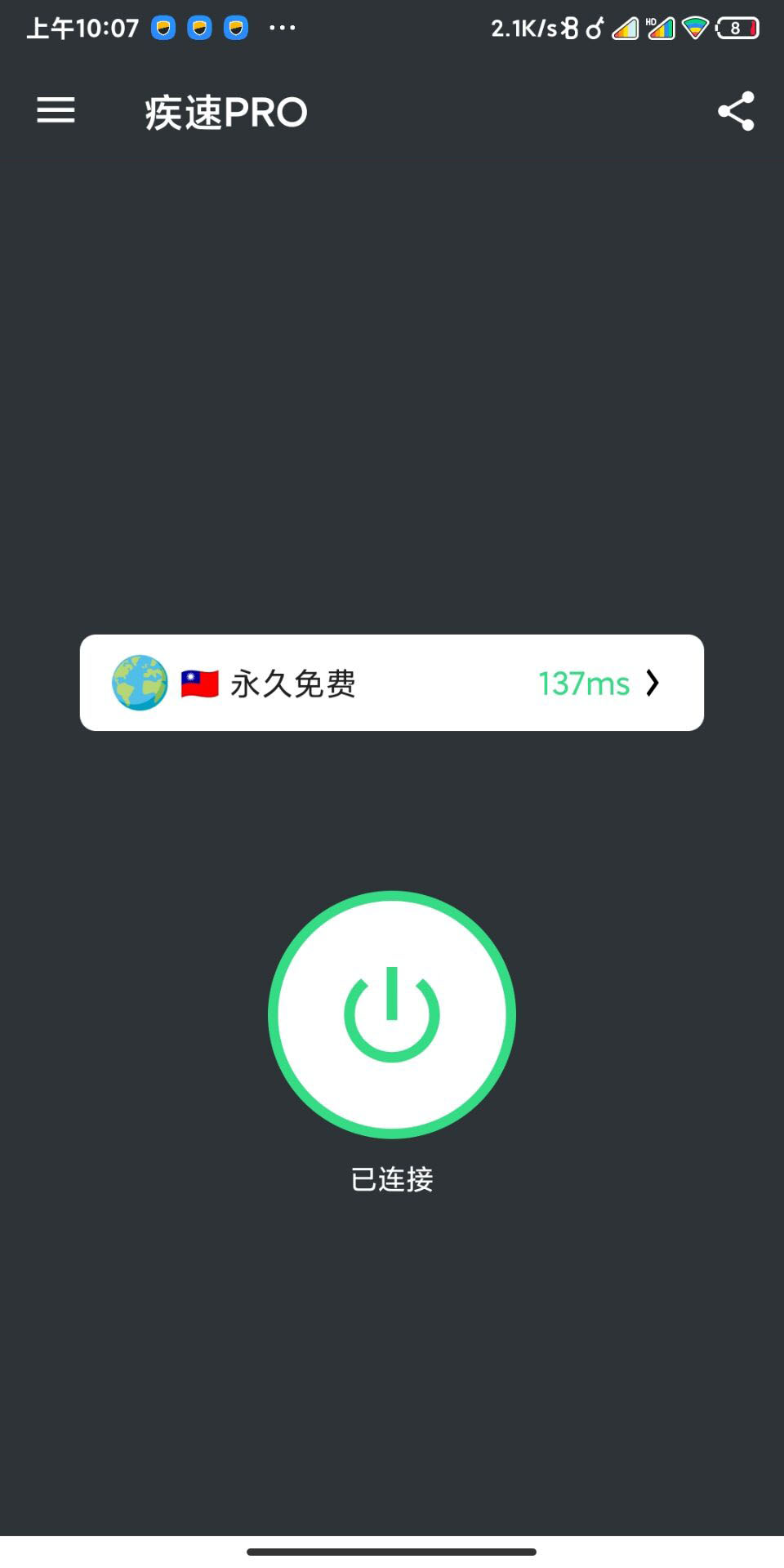Viewport: 784px width, 1568px height.
Task: Open the 永久免费 server selection row
Action: coord(392,683)
